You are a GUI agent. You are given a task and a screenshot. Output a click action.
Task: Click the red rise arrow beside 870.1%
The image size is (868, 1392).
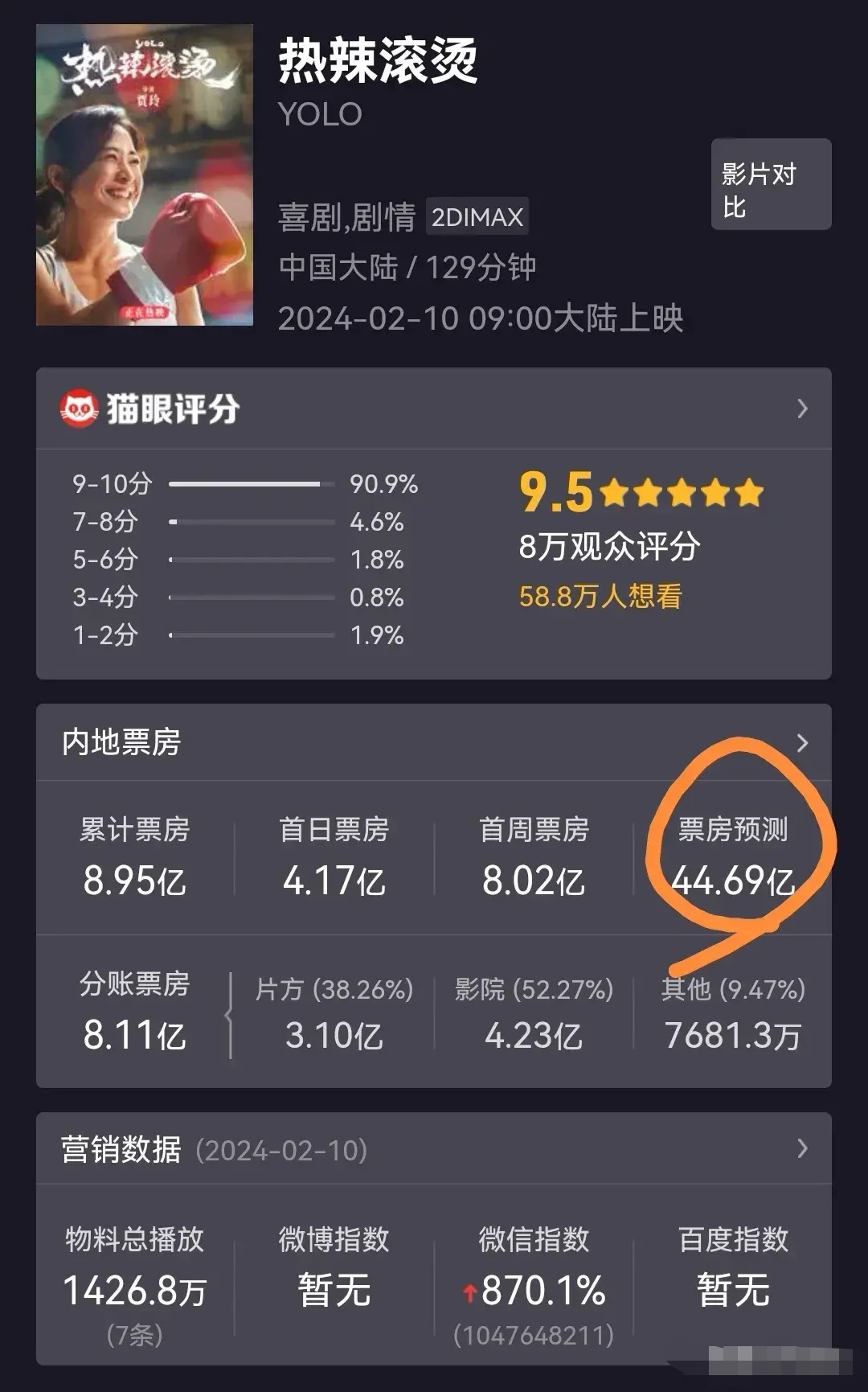(x=469, y=1291)
